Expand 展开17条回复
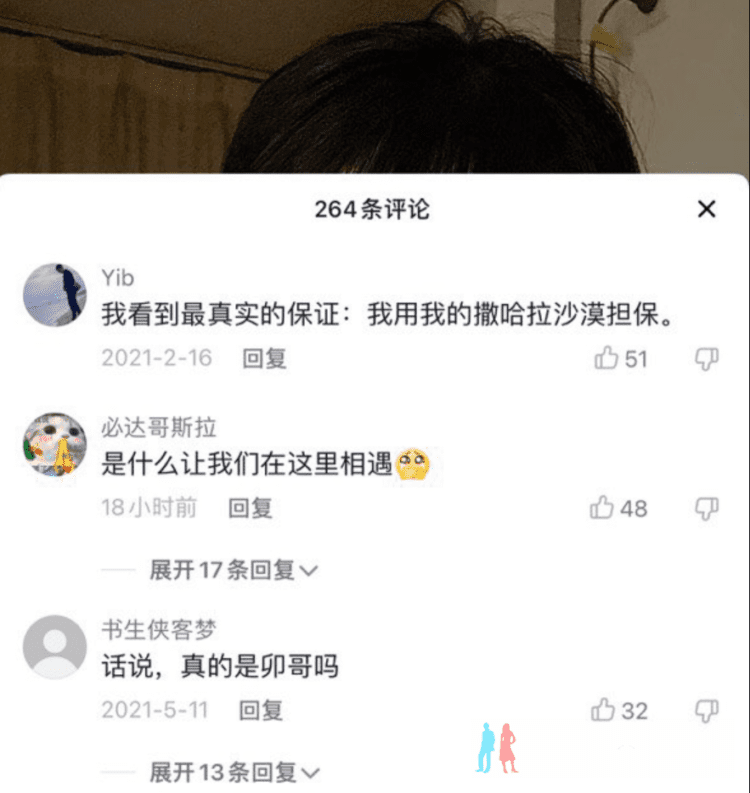The height and width of the screenshot is (793, 750). point(233,570)
